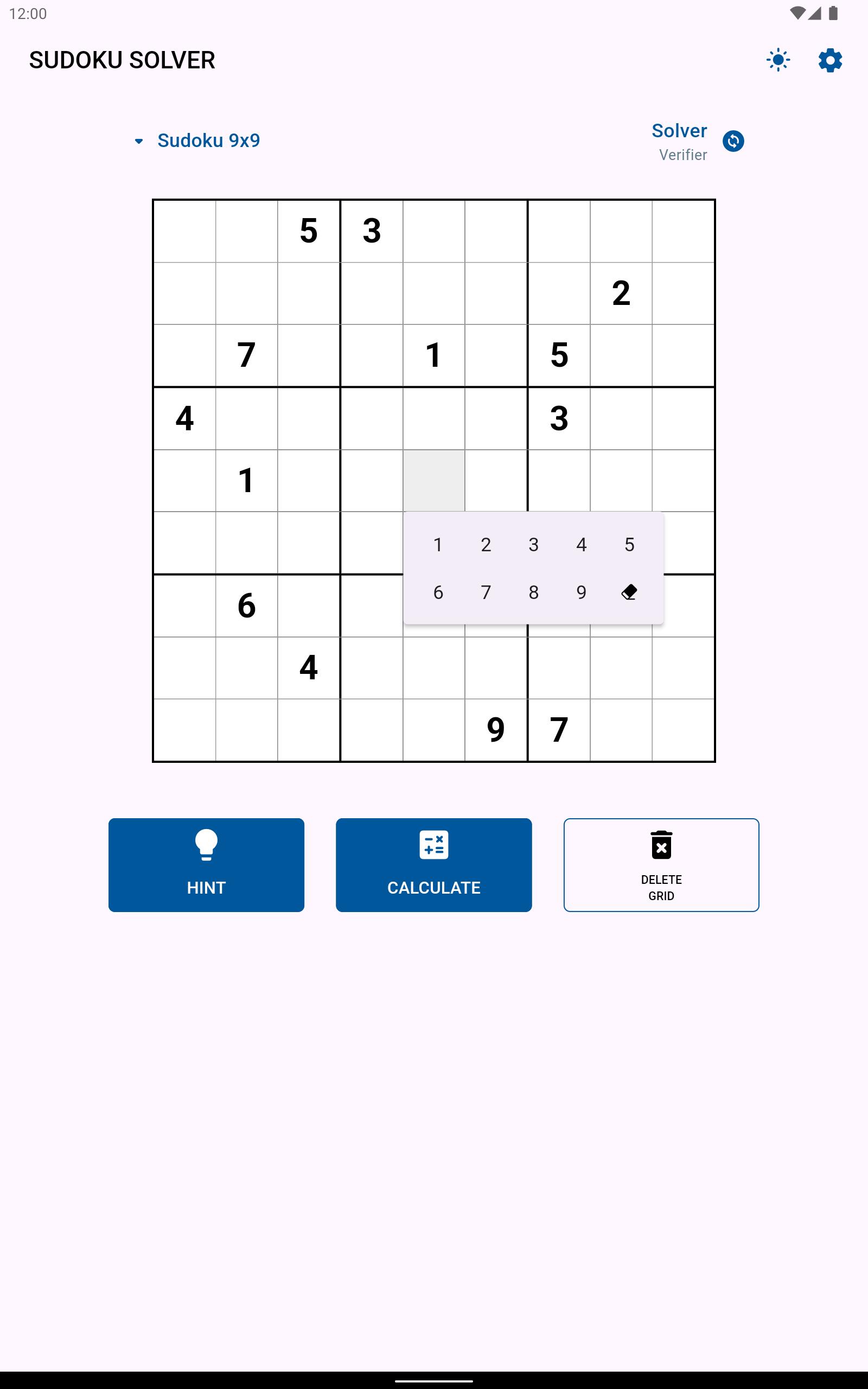868x1389 pixels.
Task: Select digit 8 from the number picker
Action: tap(534, 592)
